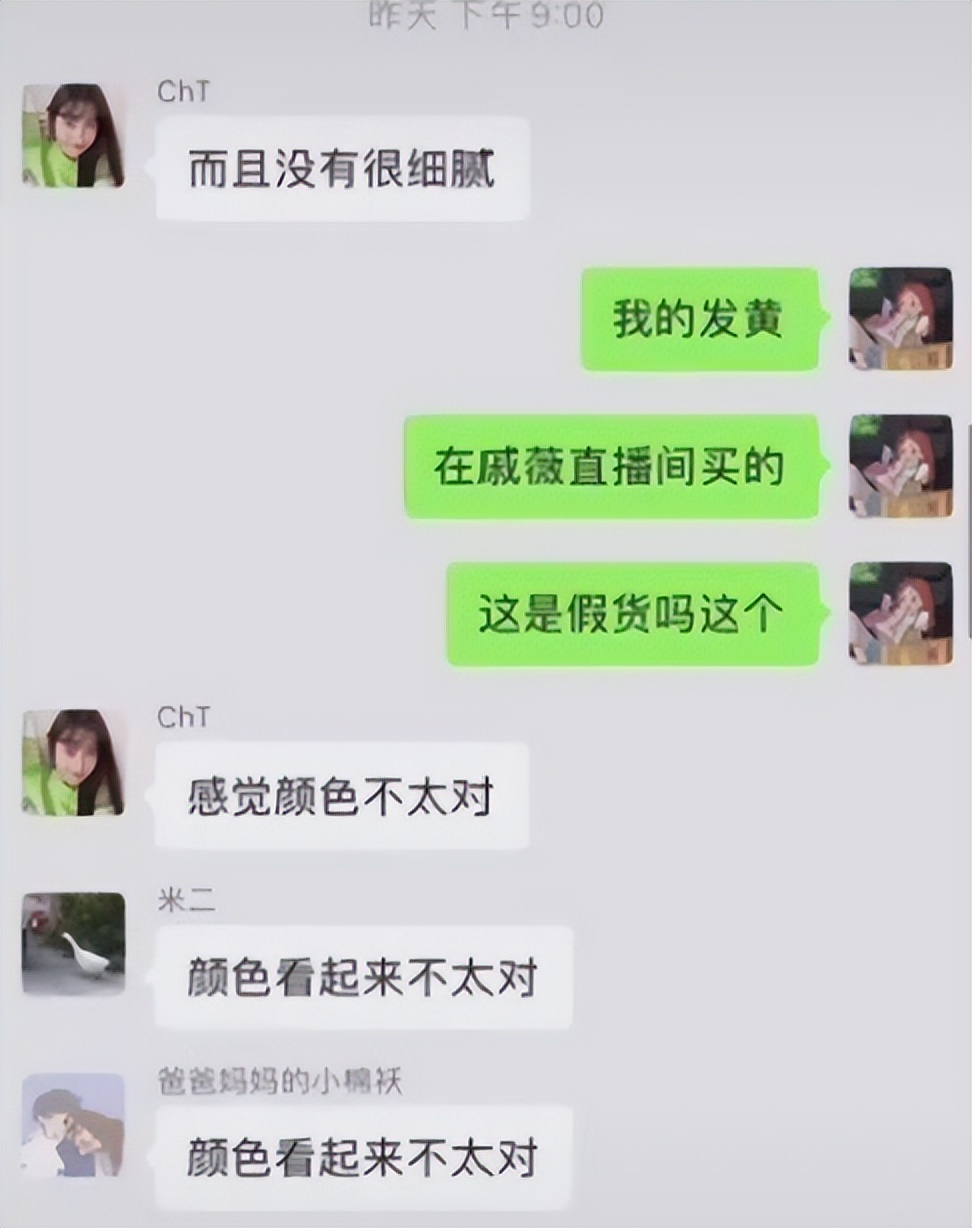Open ChT's avatar beside "而且没有很细腻"
Image resolution: width=972 pixels, height=1228 pixels.
click(73, 136)
